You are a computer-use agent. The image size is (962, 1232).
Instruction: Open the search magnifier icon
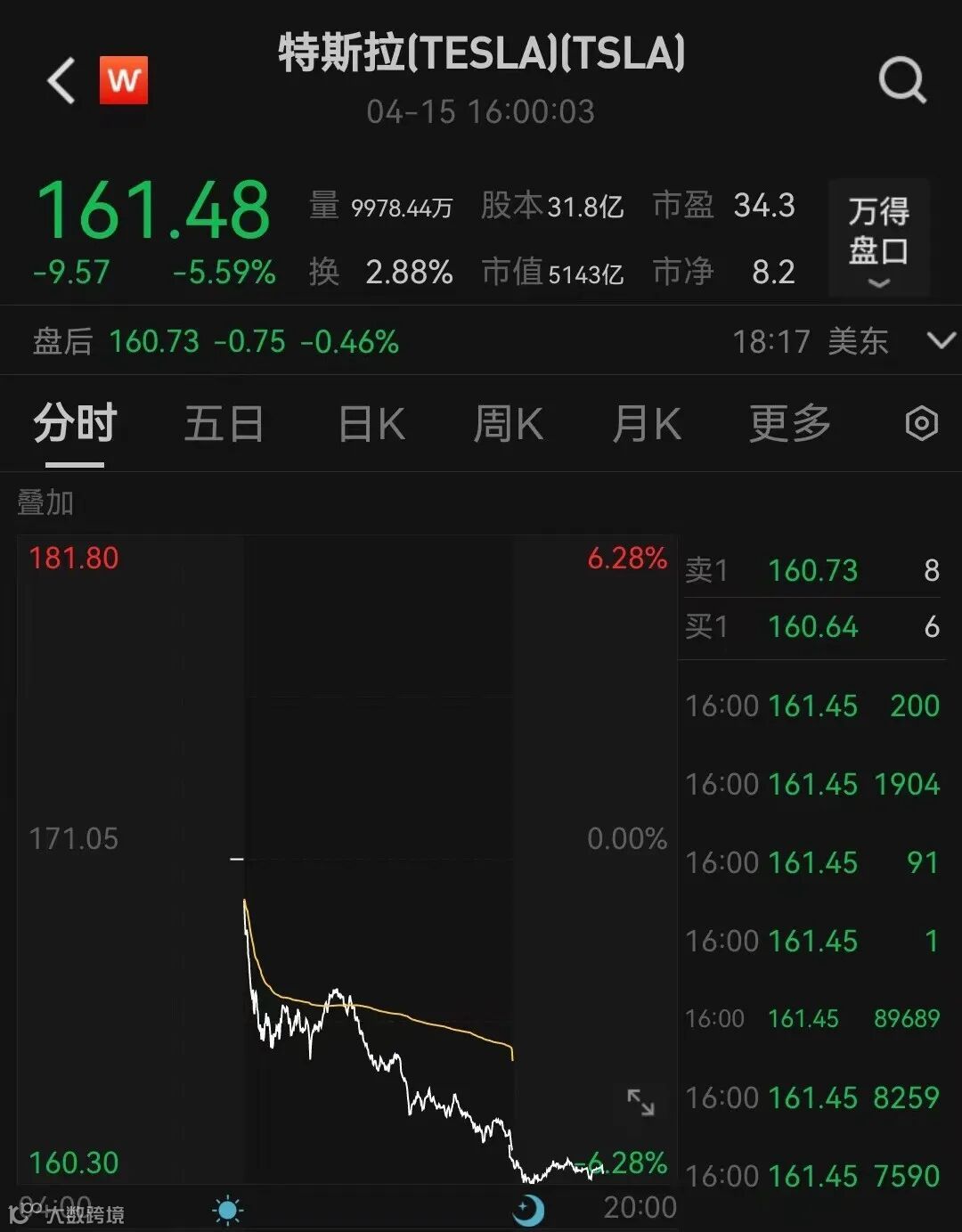coord(902,81)
